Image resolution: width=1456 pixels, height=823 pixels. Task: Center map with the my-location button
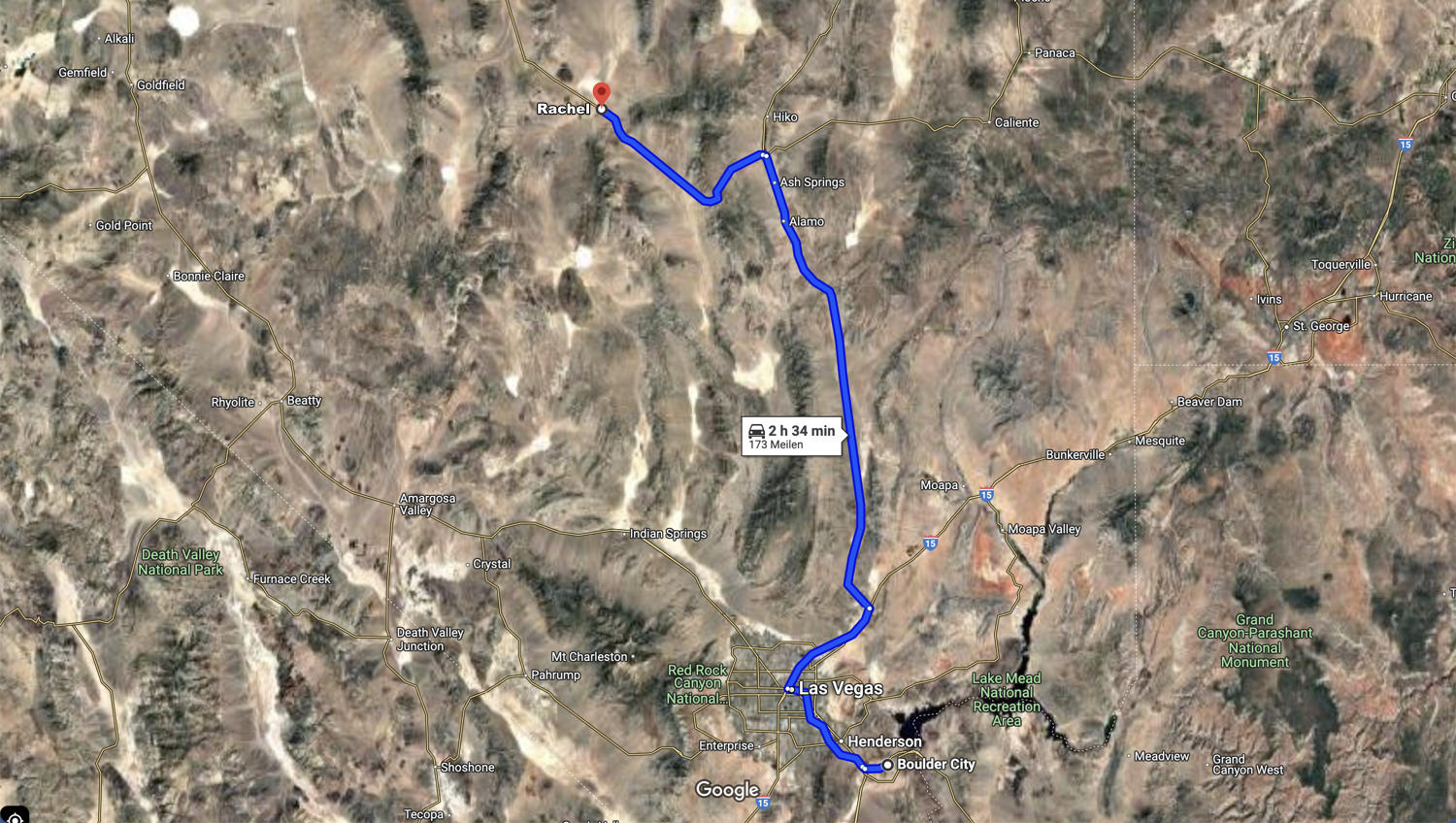[x=14, y=816]
